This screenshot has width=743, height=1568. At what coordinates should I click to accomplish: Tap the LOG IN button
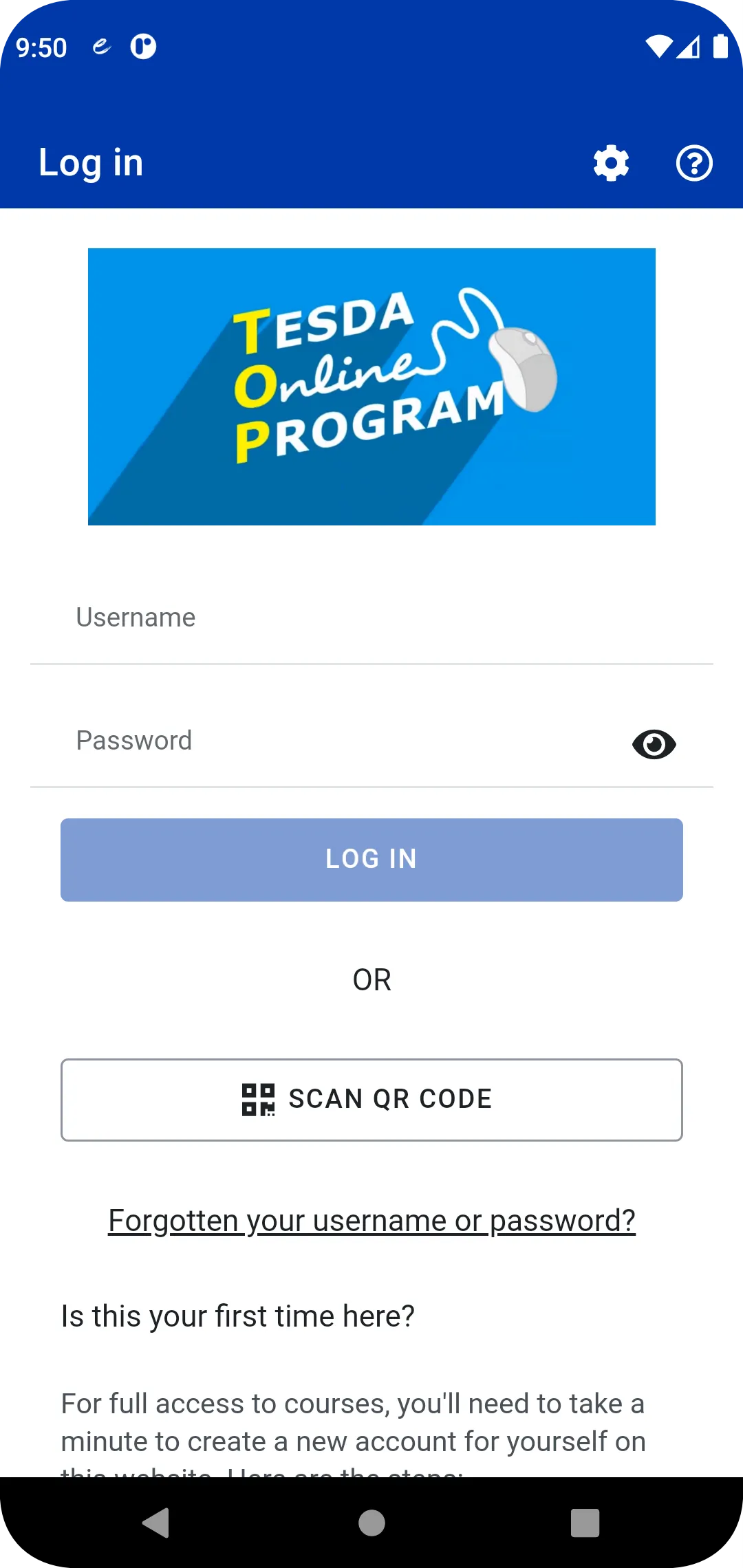click(371, 860)
